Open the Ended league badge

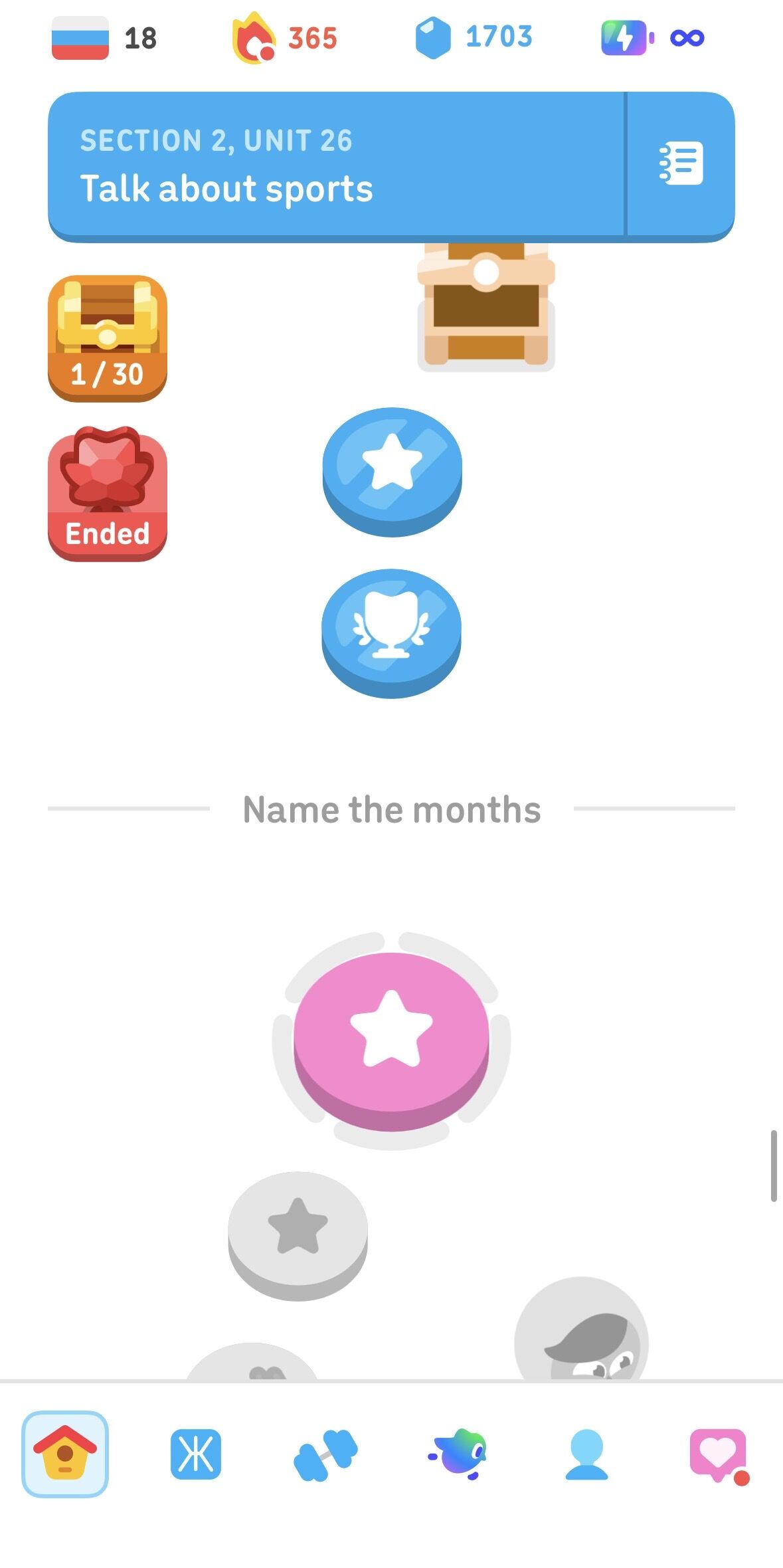click(108, 494)
